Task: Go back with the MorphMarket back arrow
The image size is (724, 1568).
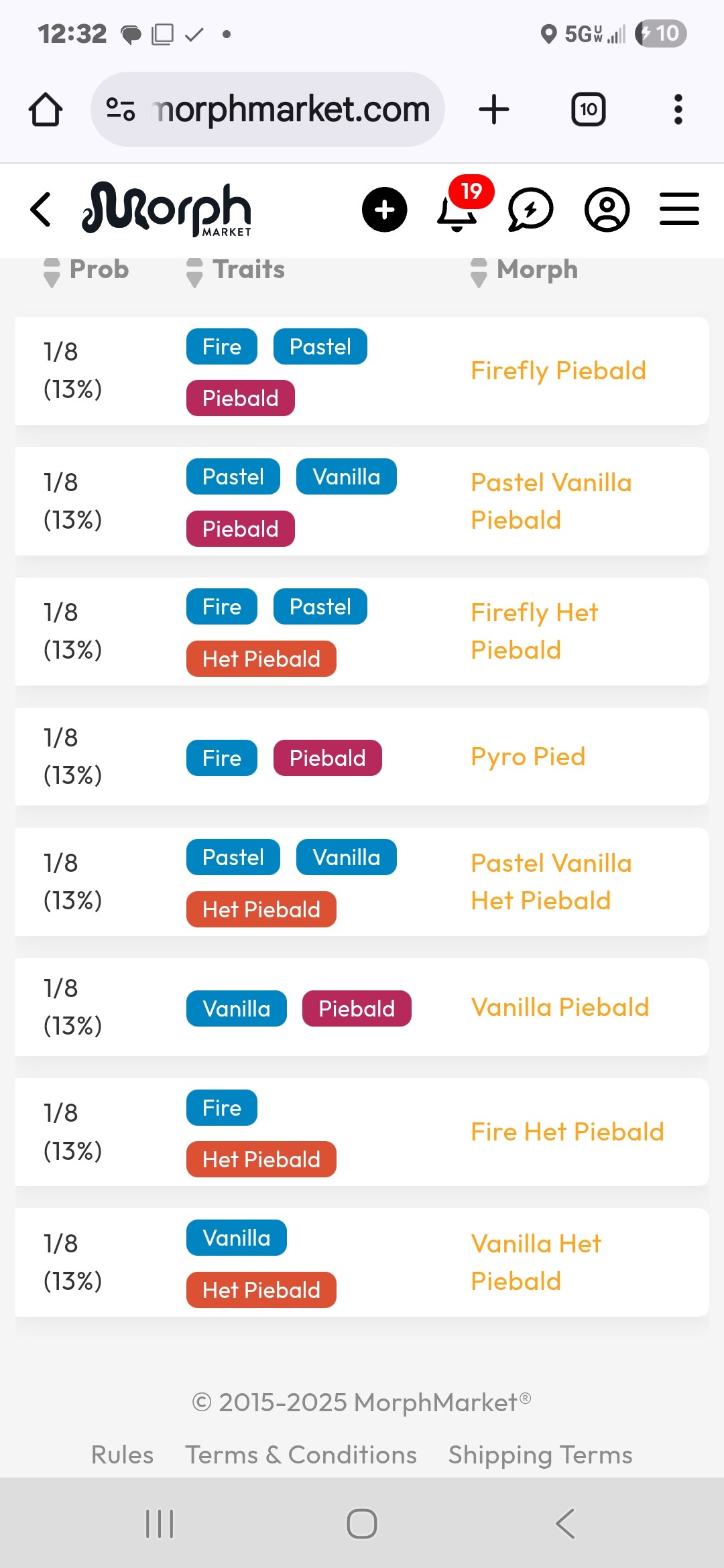Action: (x=41, y=210)
